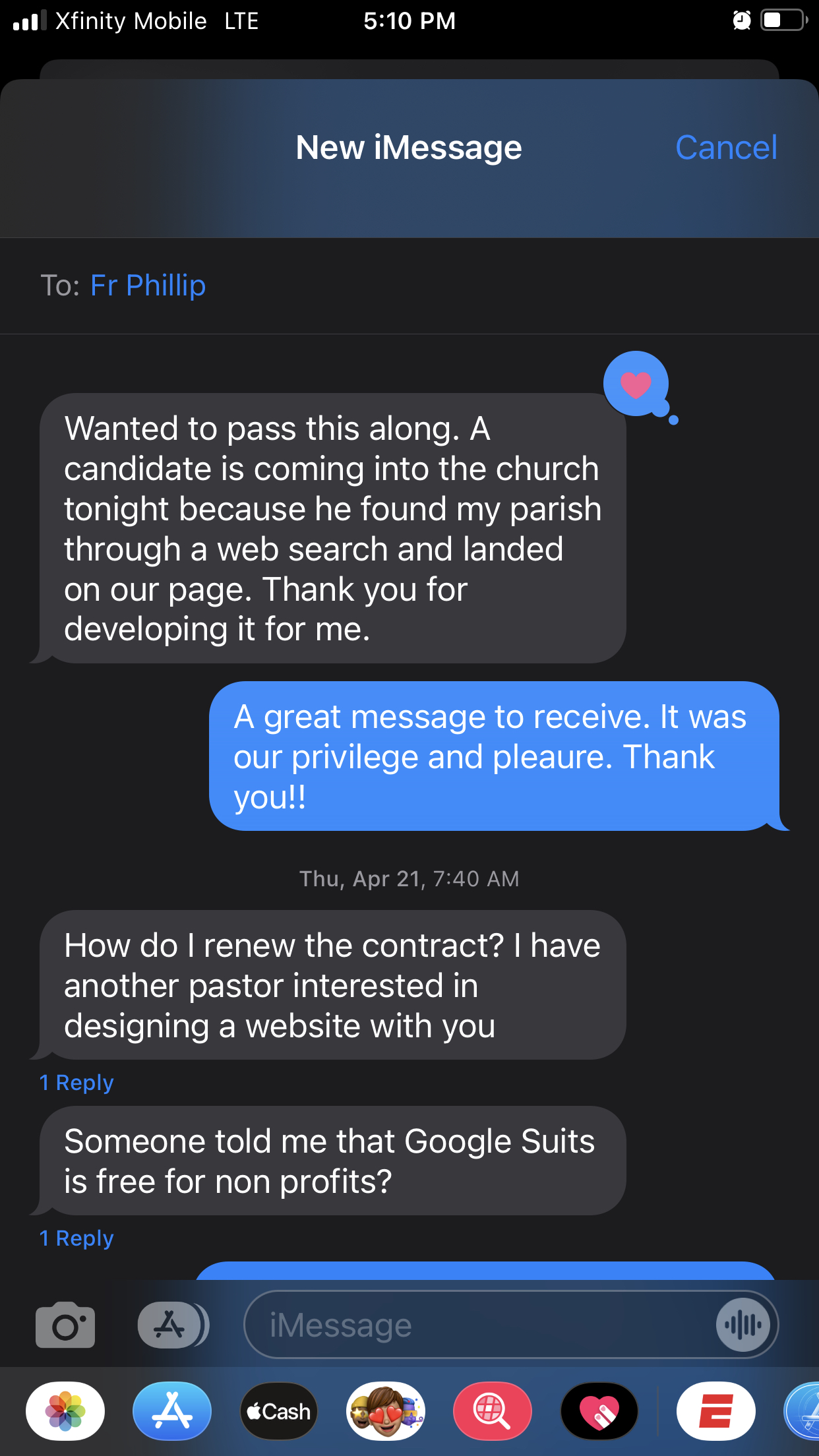Open the camera to attach a photo

click(x=65, y=1325)
